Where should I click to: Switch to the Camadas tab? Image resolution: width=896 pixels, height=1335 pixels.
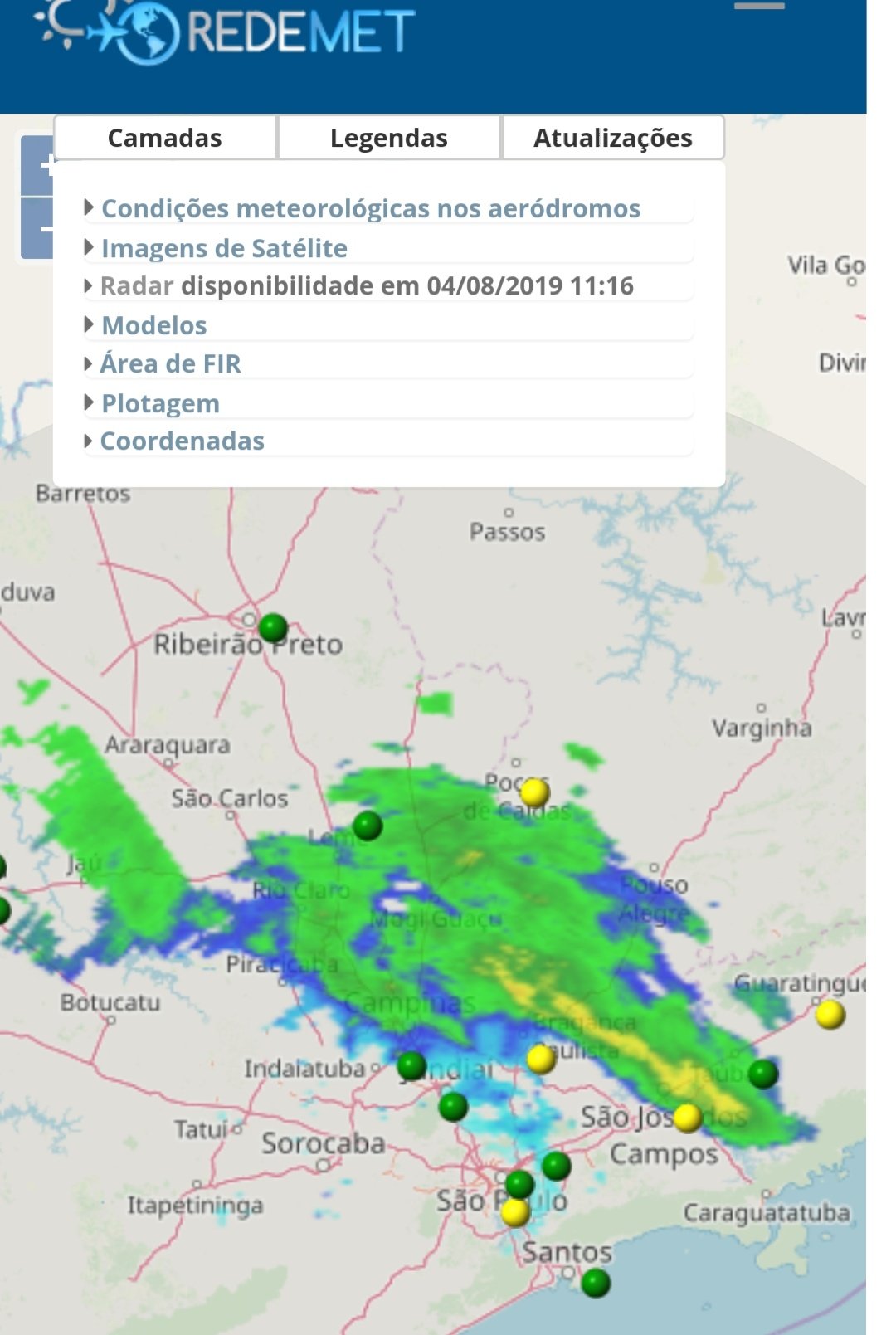[x=164, y=138]
